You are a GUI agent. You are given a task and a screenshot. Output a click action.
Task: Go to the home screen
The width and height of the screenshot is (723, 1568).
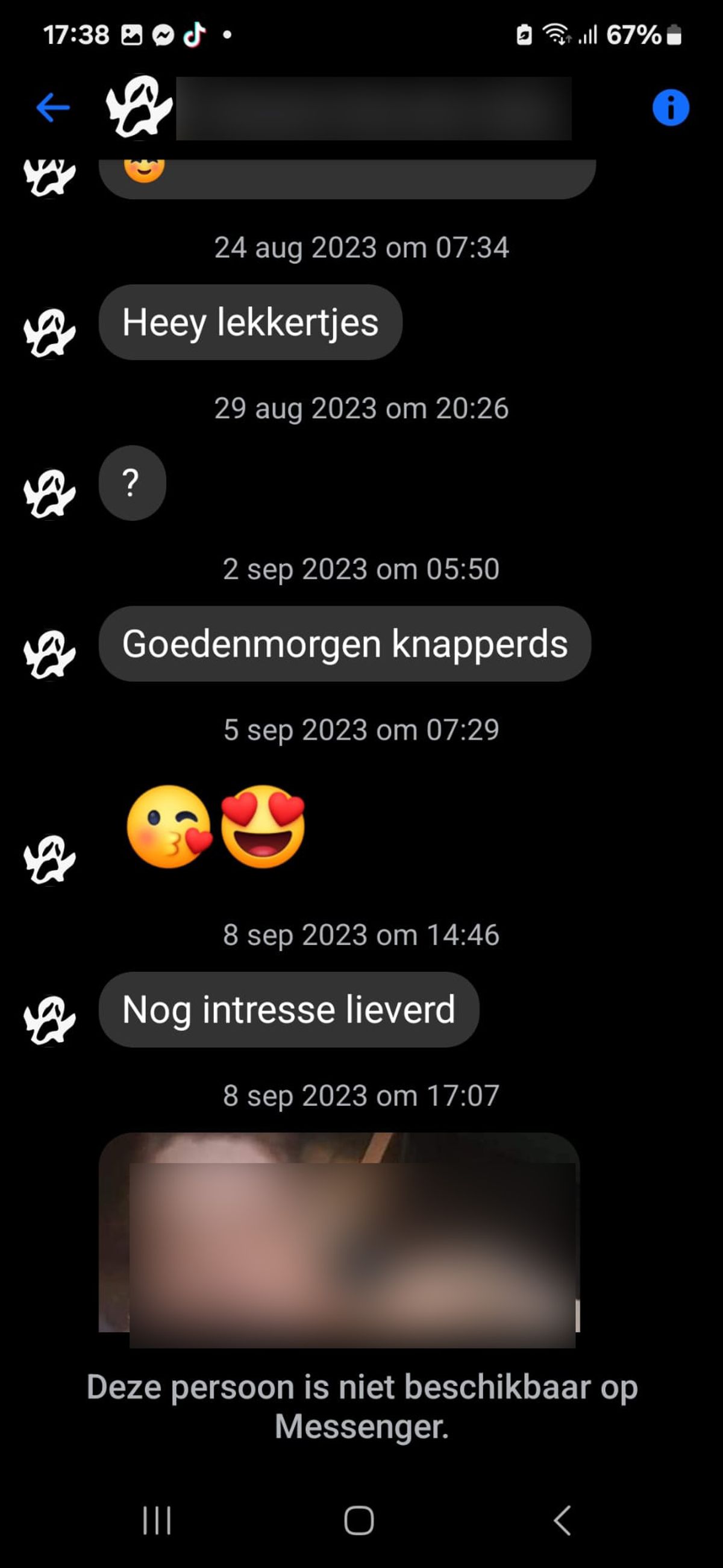point(359,1520)
